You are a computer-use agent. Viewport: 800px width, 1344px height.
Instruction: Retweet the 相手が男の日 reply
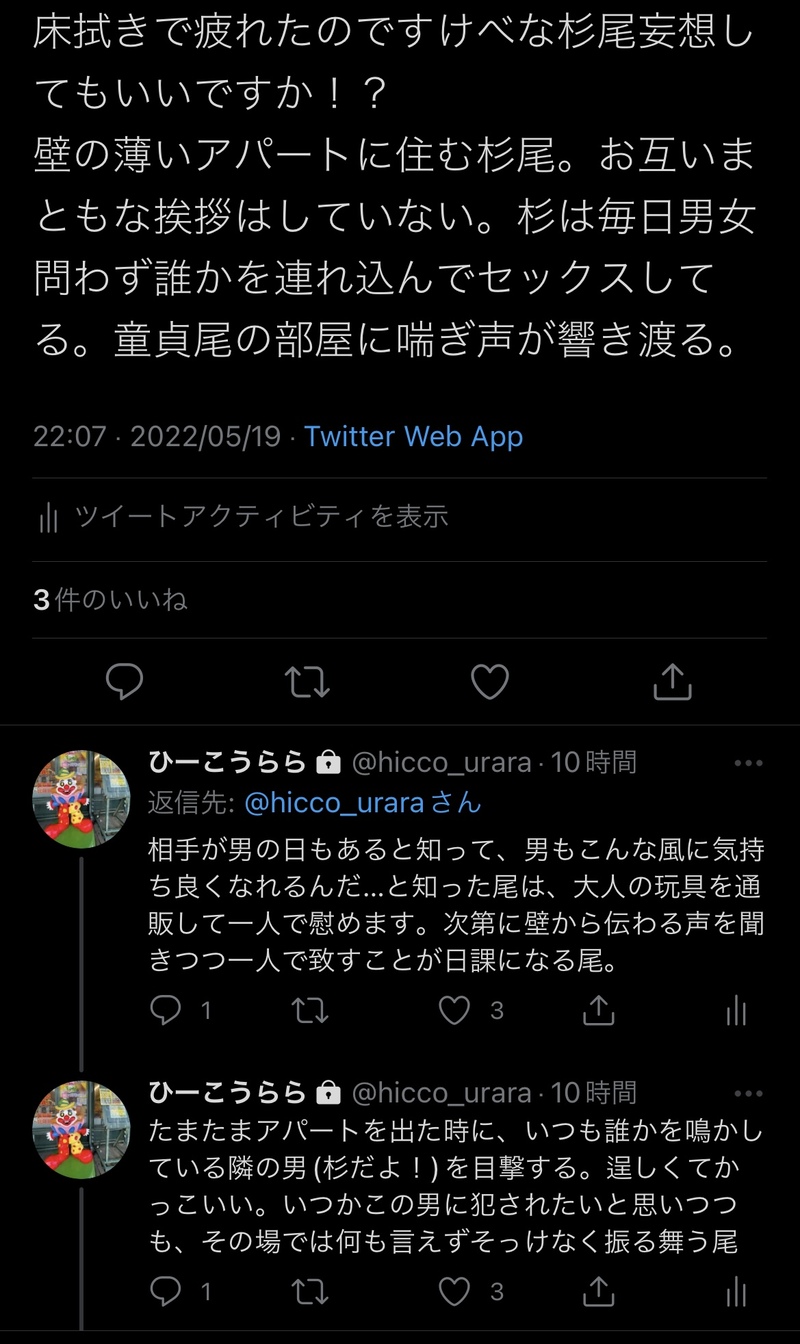pyautogui.click(x=310, y=1011)
